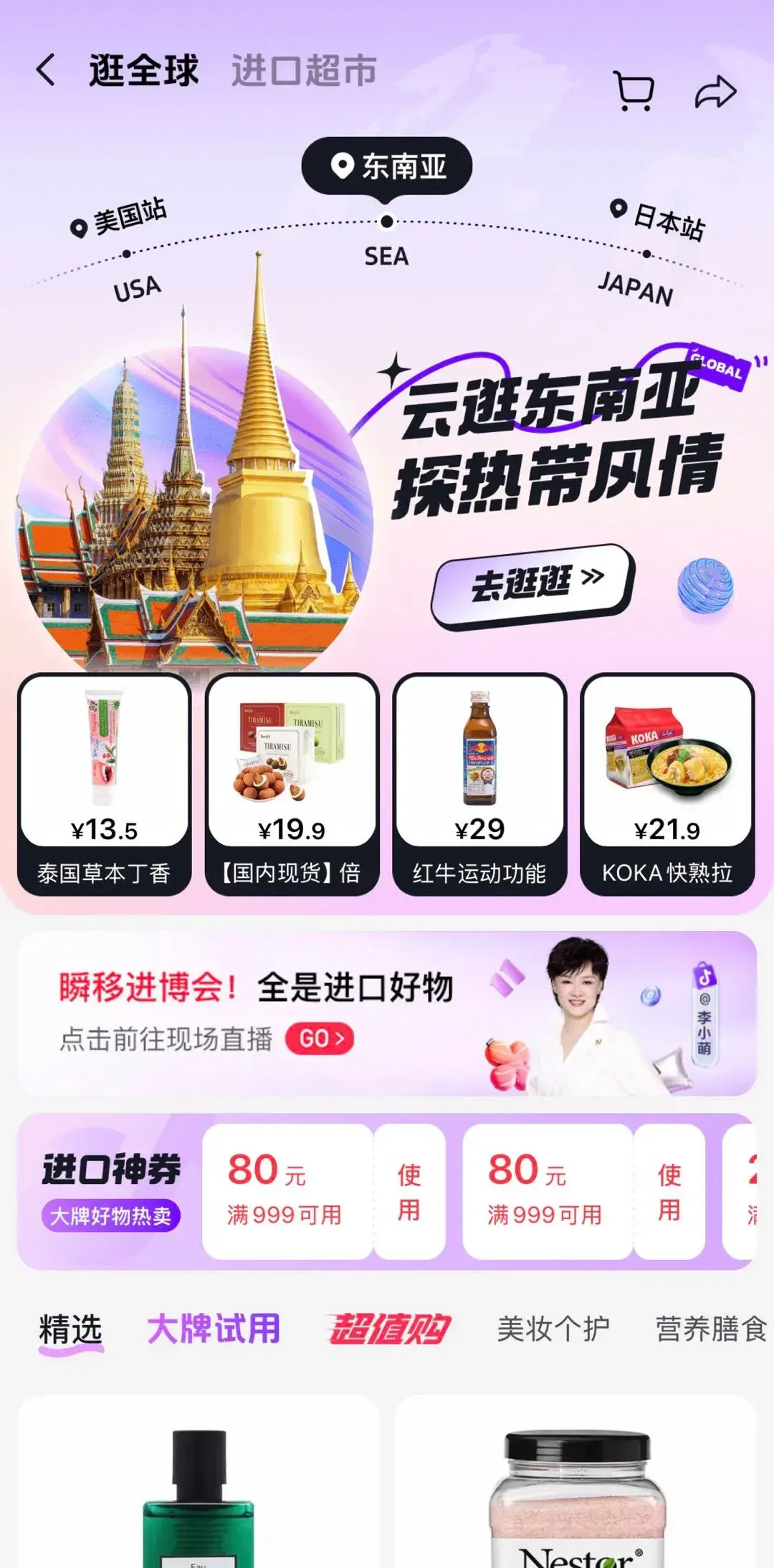Open the 【国内现货】倍 tiramisu product
This screenshot has height=1568, width=774.
pos(292,785)
